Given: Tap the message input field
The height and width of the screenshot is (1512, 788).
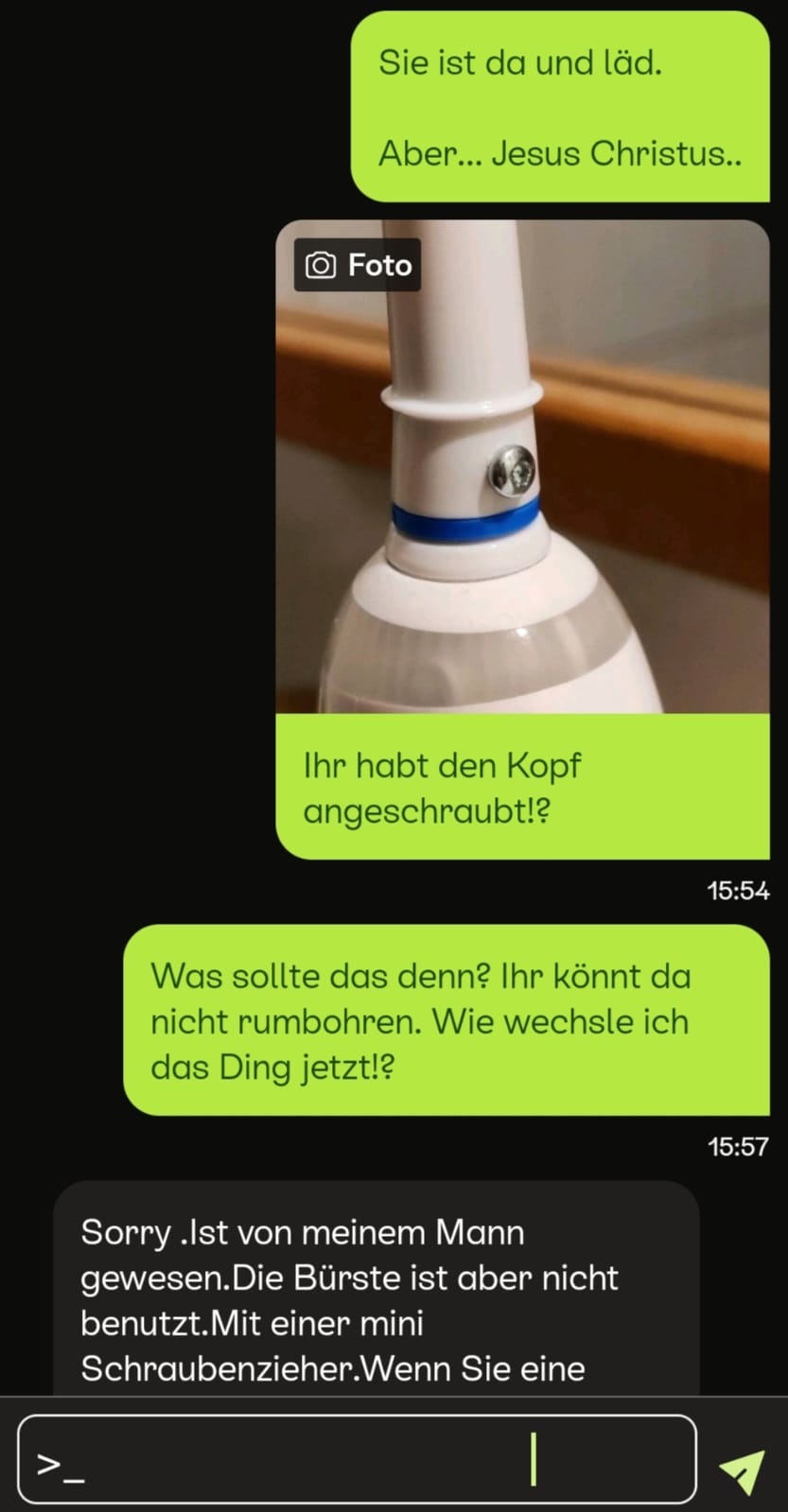Looking at the screenshot, I should tap(357, 1460).
